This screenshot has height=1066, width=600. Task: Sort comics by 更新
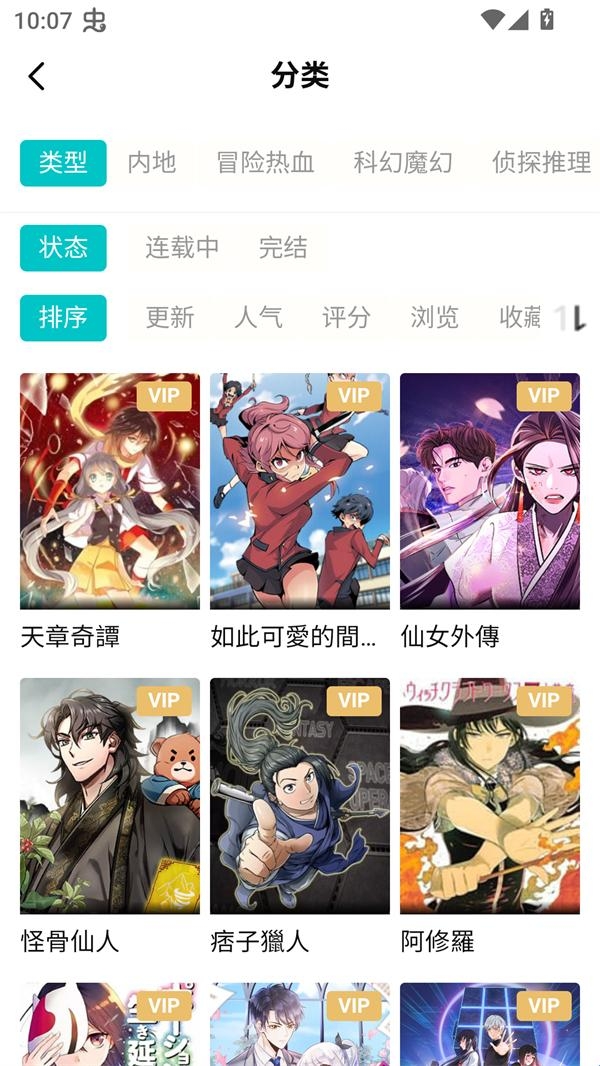tap(170, 318)
